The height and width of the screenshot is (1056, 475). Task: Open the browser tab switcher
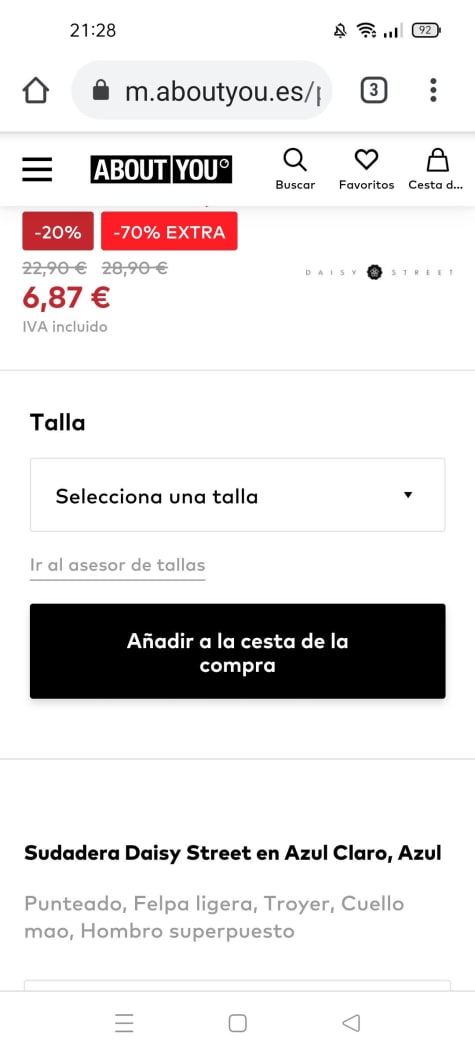[374, 90]
